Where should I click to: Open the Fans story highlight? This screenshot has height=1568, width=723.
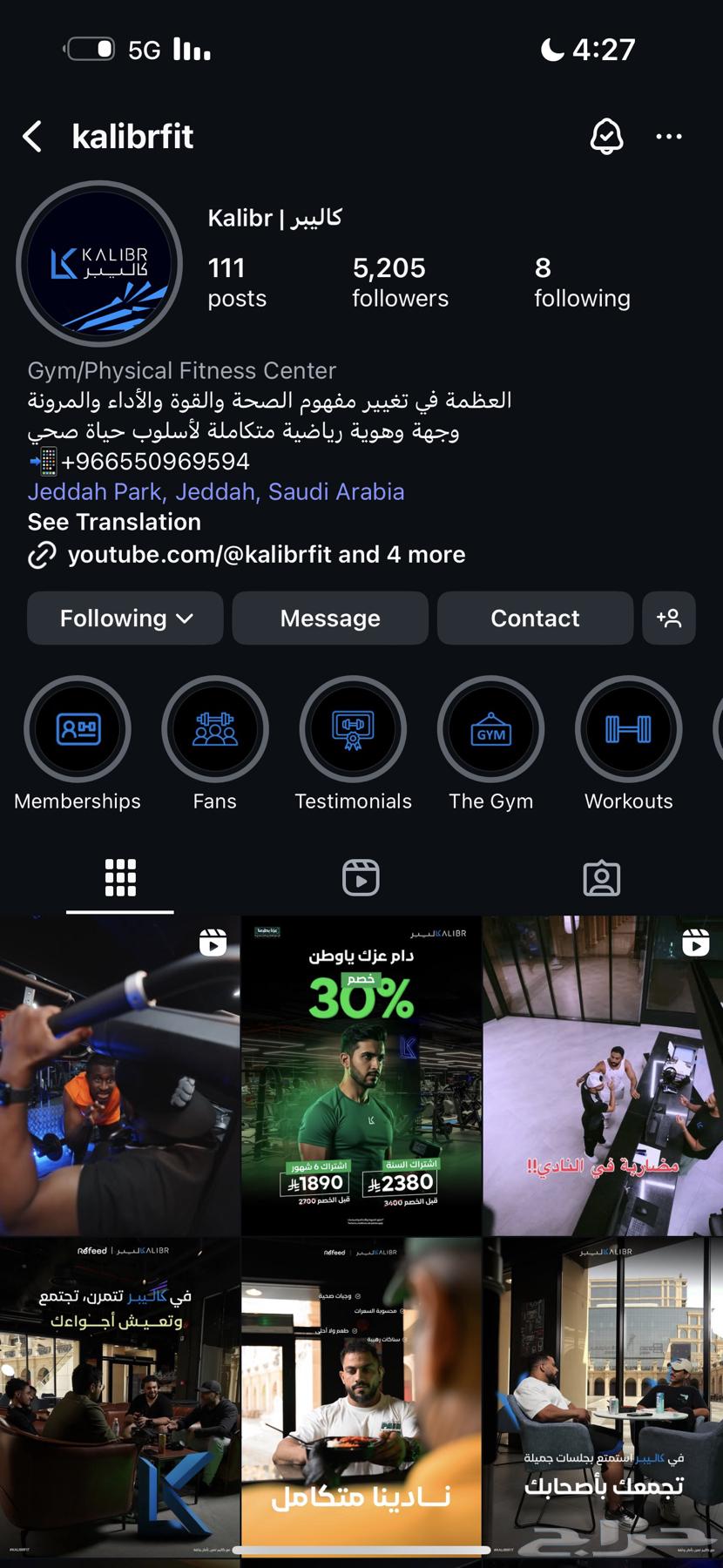pos(215,730)
